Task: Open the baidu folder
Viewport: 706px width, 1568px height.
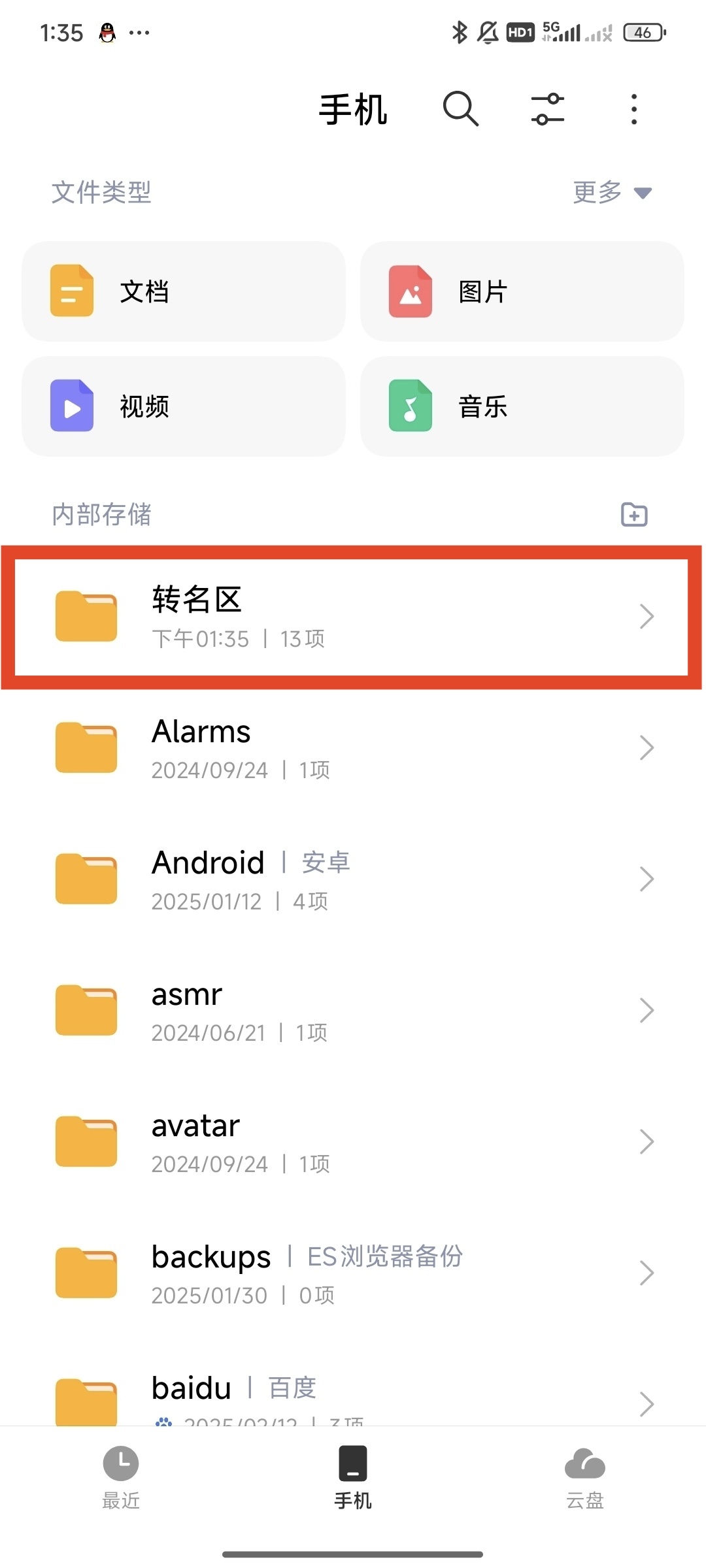Action: coord(352,1395)
